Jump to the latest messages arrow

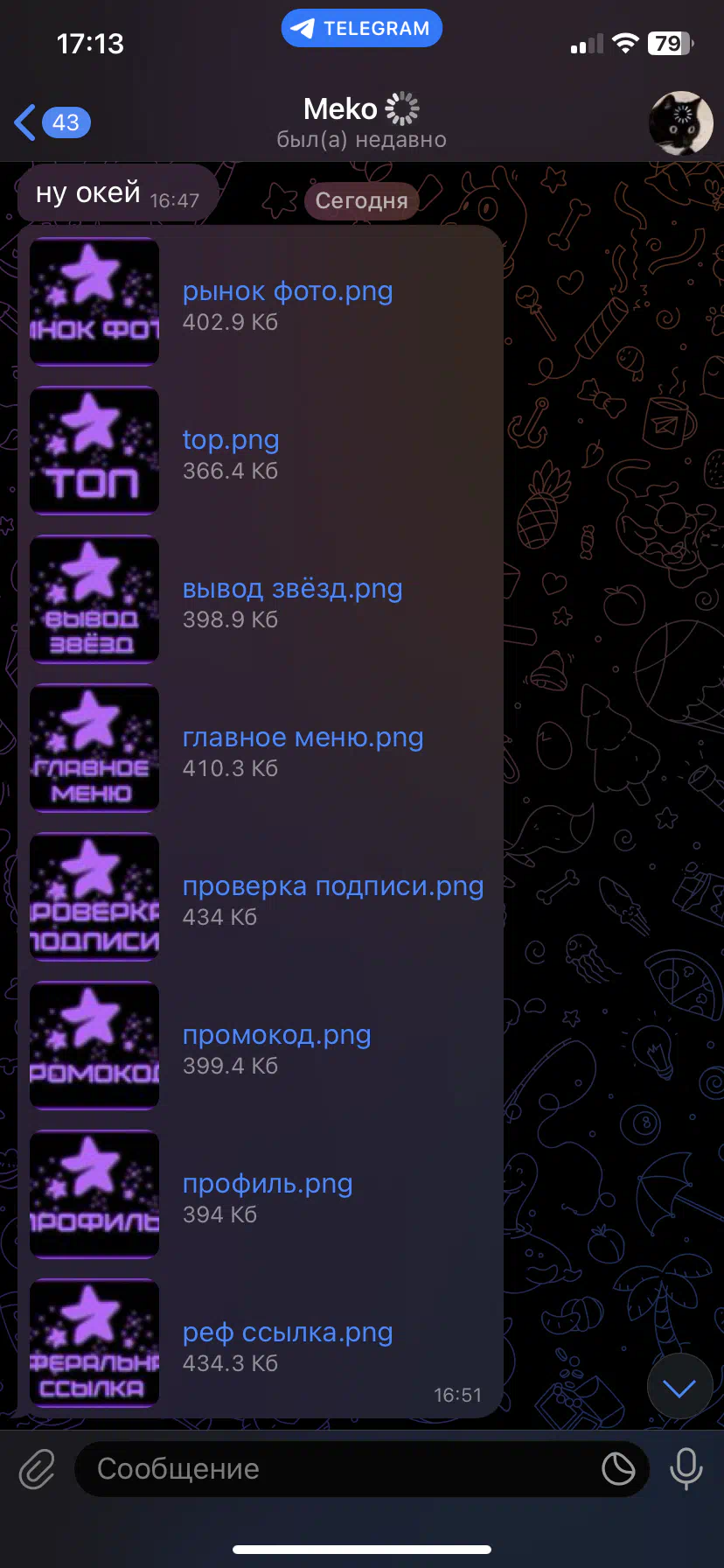[x=679, y=1387]
